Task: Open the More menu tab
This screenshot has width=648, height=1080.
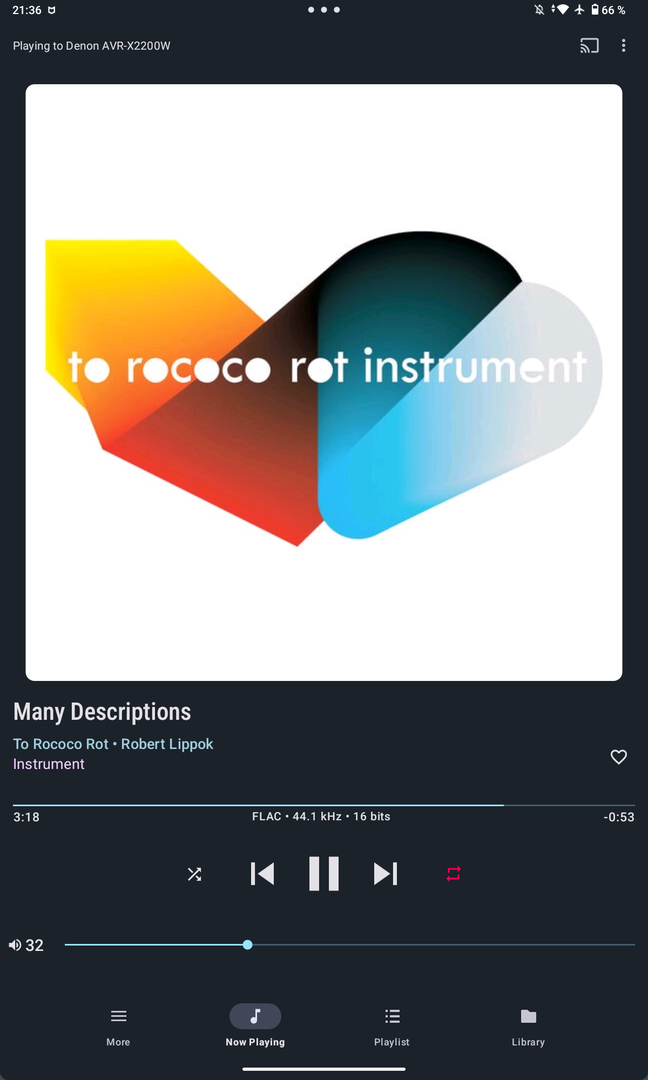Action: [118, 1026]
